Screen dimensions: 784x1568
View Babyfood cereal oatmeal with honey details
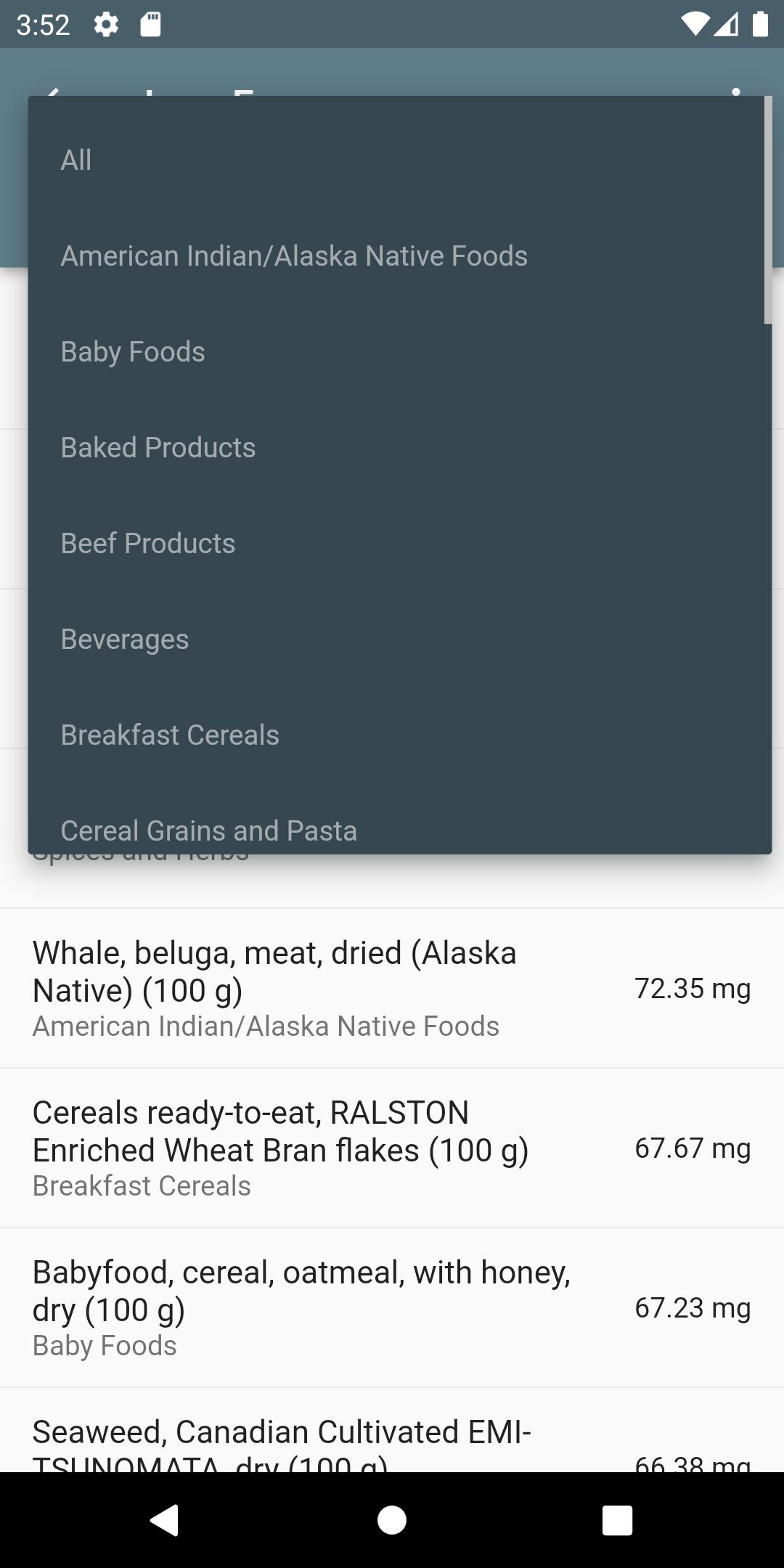pyautogui.click(x=392, y=1307)
